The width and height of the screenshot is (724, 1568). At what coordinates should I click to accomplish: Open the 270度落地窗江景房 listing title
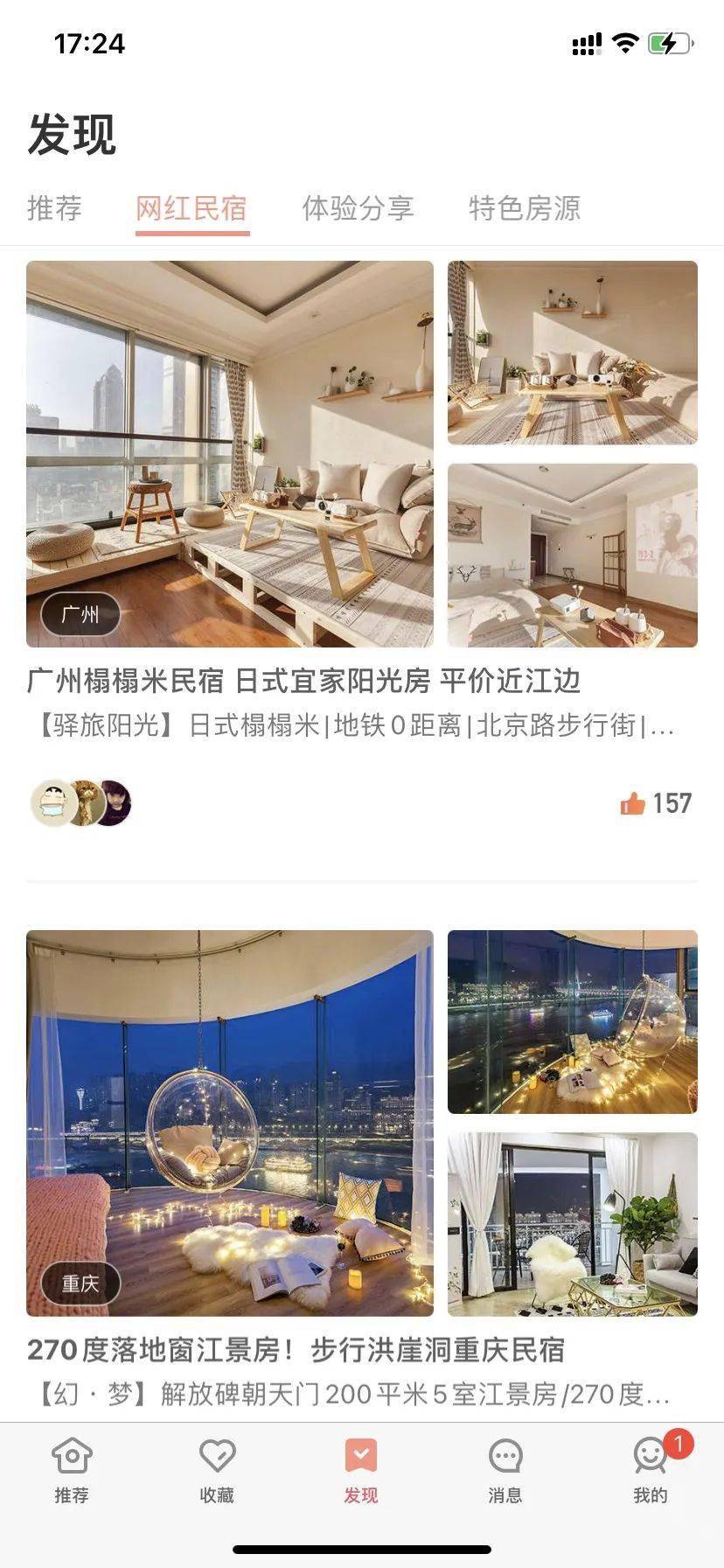(296, 1350)
